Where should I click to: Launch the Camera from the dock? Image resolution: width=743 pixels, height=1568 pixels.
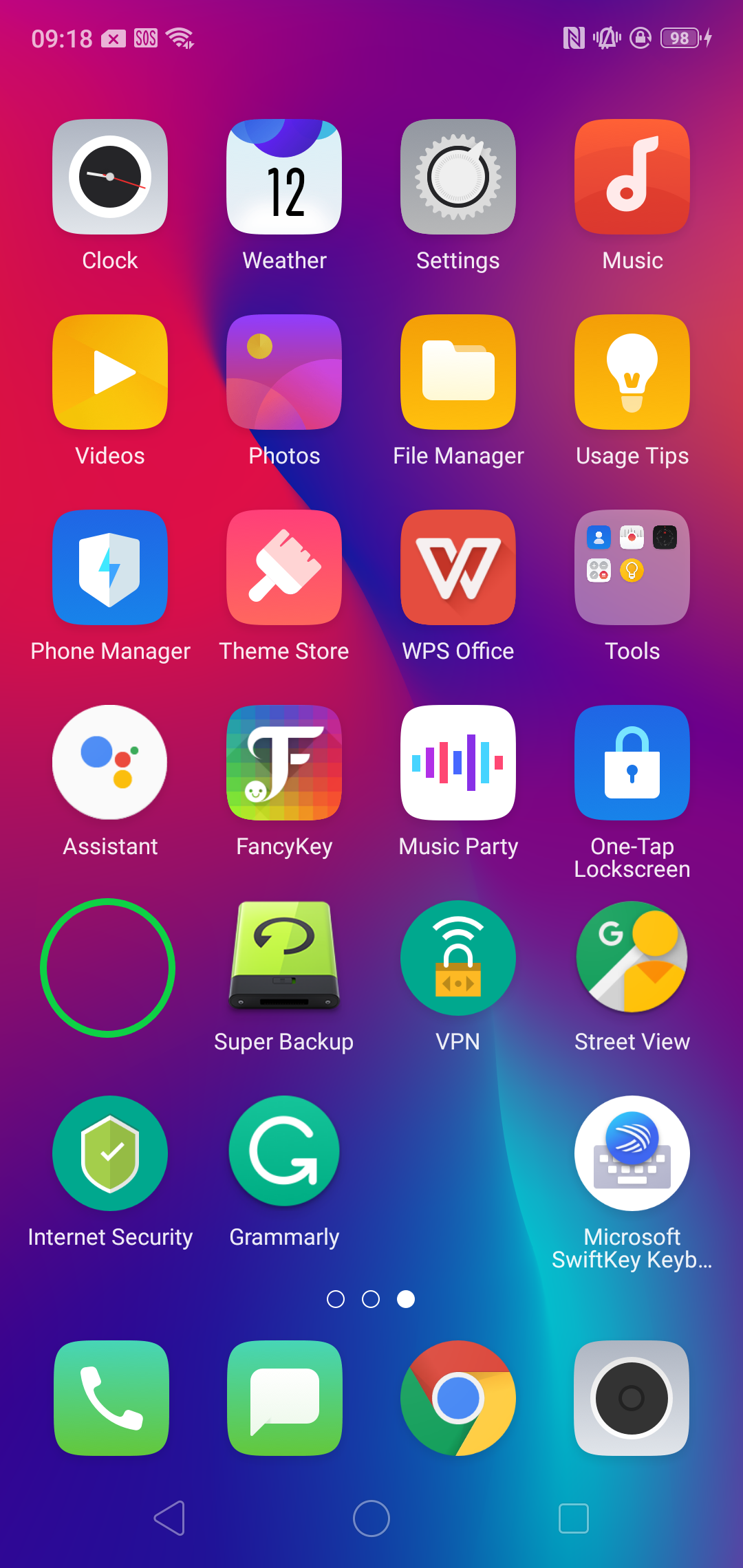pos(632,1398)
